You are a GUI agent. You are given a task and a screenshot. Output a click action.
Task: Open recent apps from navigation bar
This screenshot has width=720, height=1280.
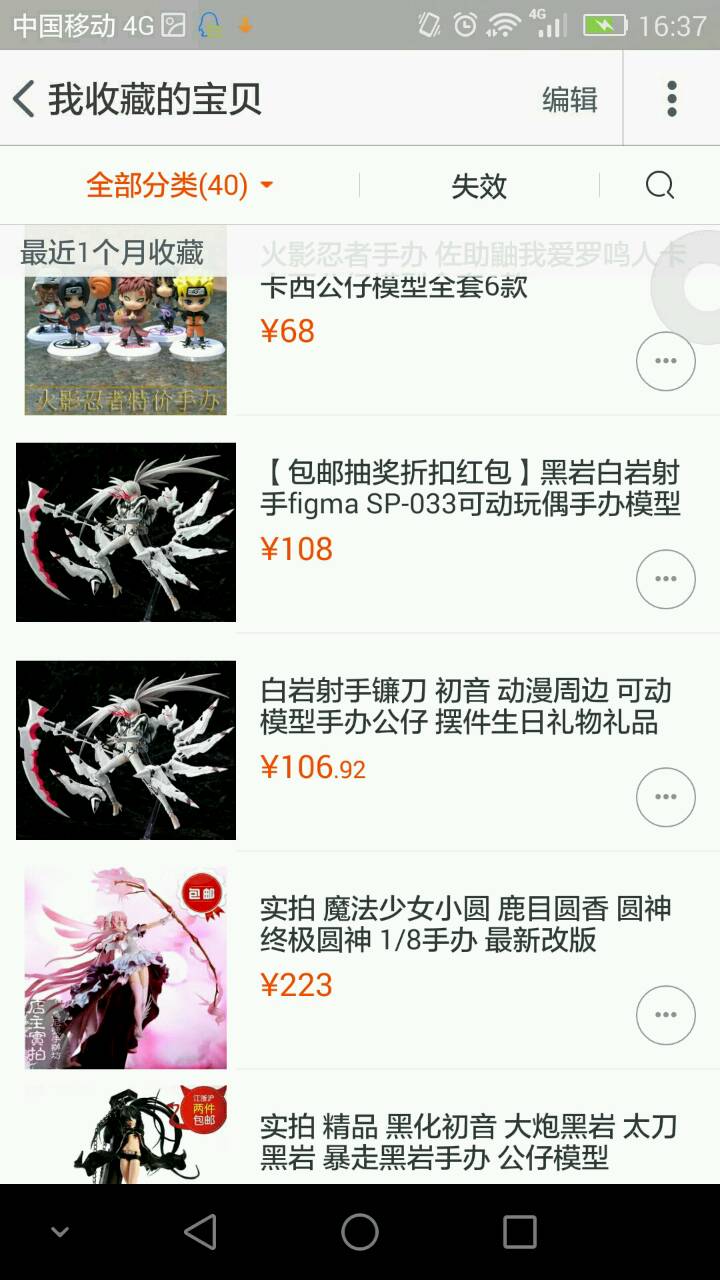(520, 1232)
